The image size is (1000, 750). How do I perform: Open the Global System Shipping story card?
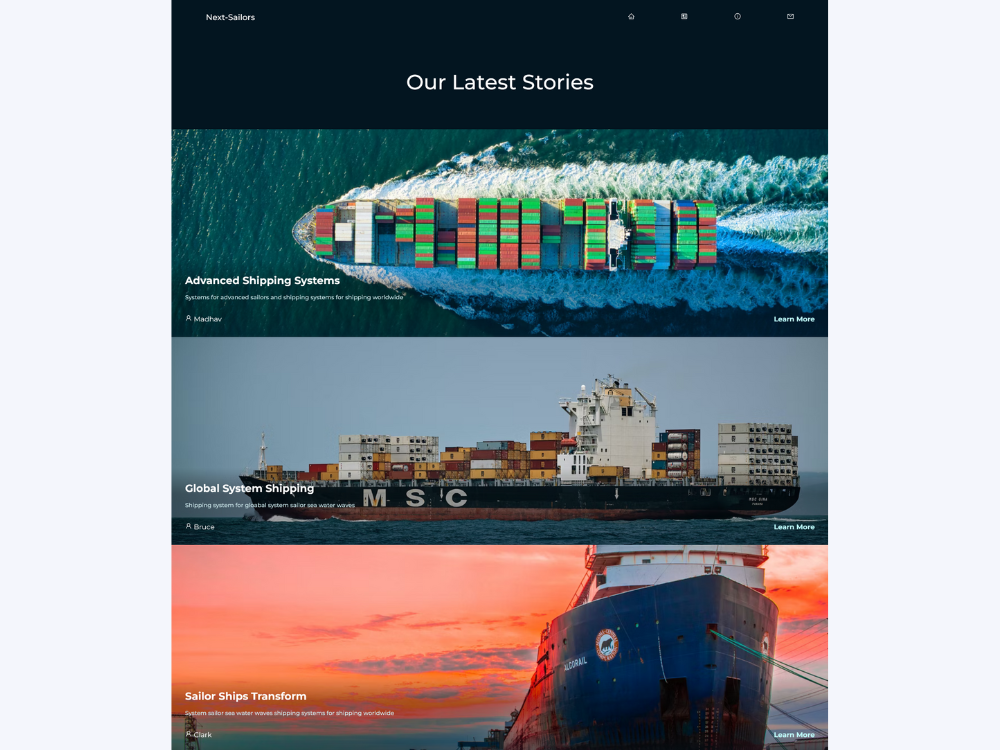click(249, 489)
